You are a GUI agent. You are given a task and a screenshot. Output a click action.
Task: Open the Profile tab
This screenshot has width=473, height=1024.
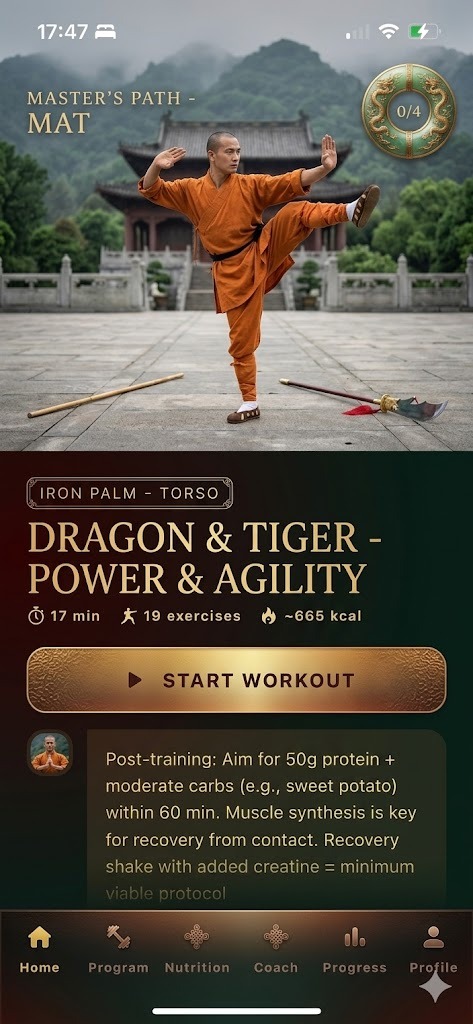(433, 948)
